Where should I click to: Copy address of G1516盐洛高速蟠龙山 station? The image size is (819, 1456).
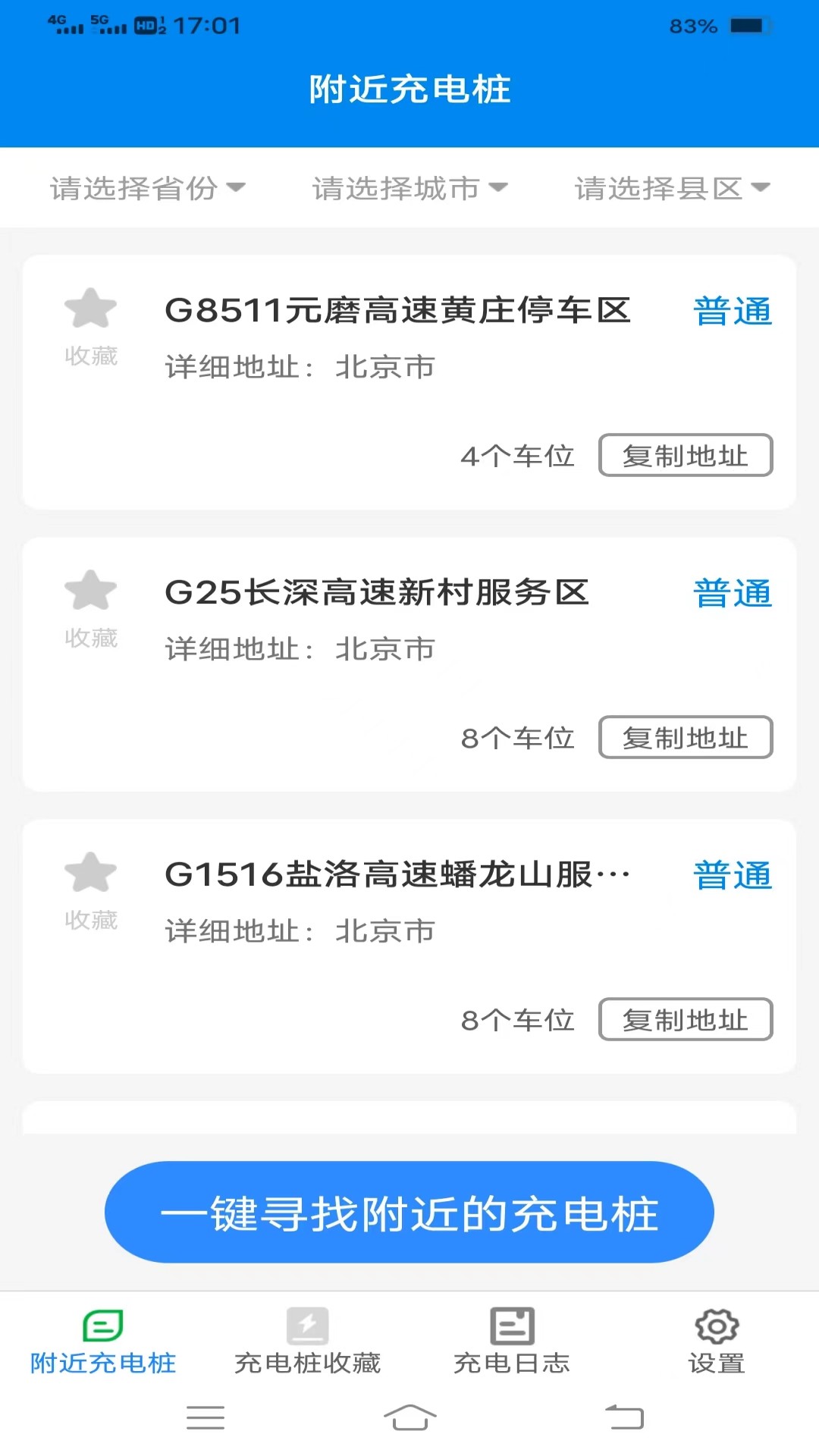686,1019
